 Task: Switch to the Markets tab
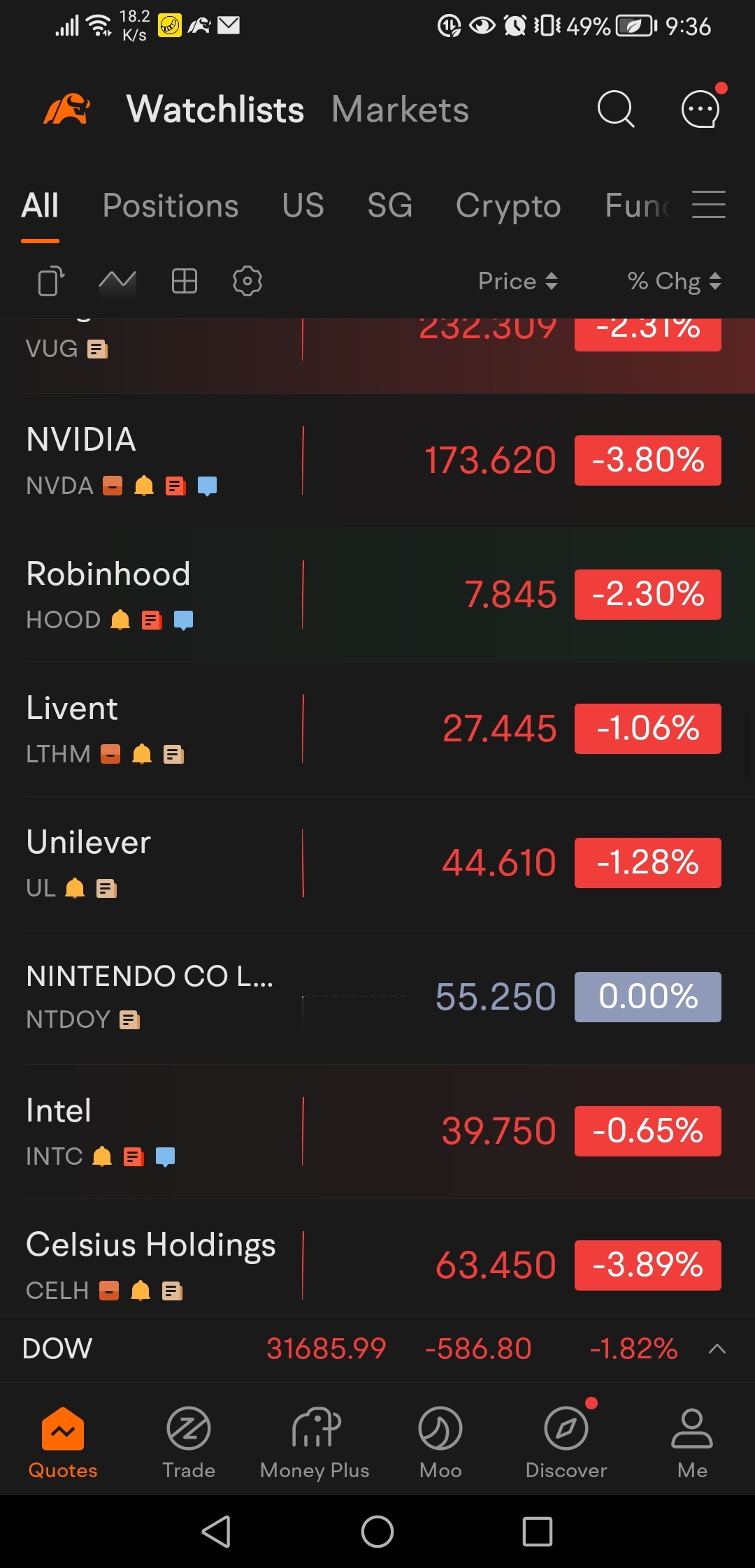[x=400, y=110]
